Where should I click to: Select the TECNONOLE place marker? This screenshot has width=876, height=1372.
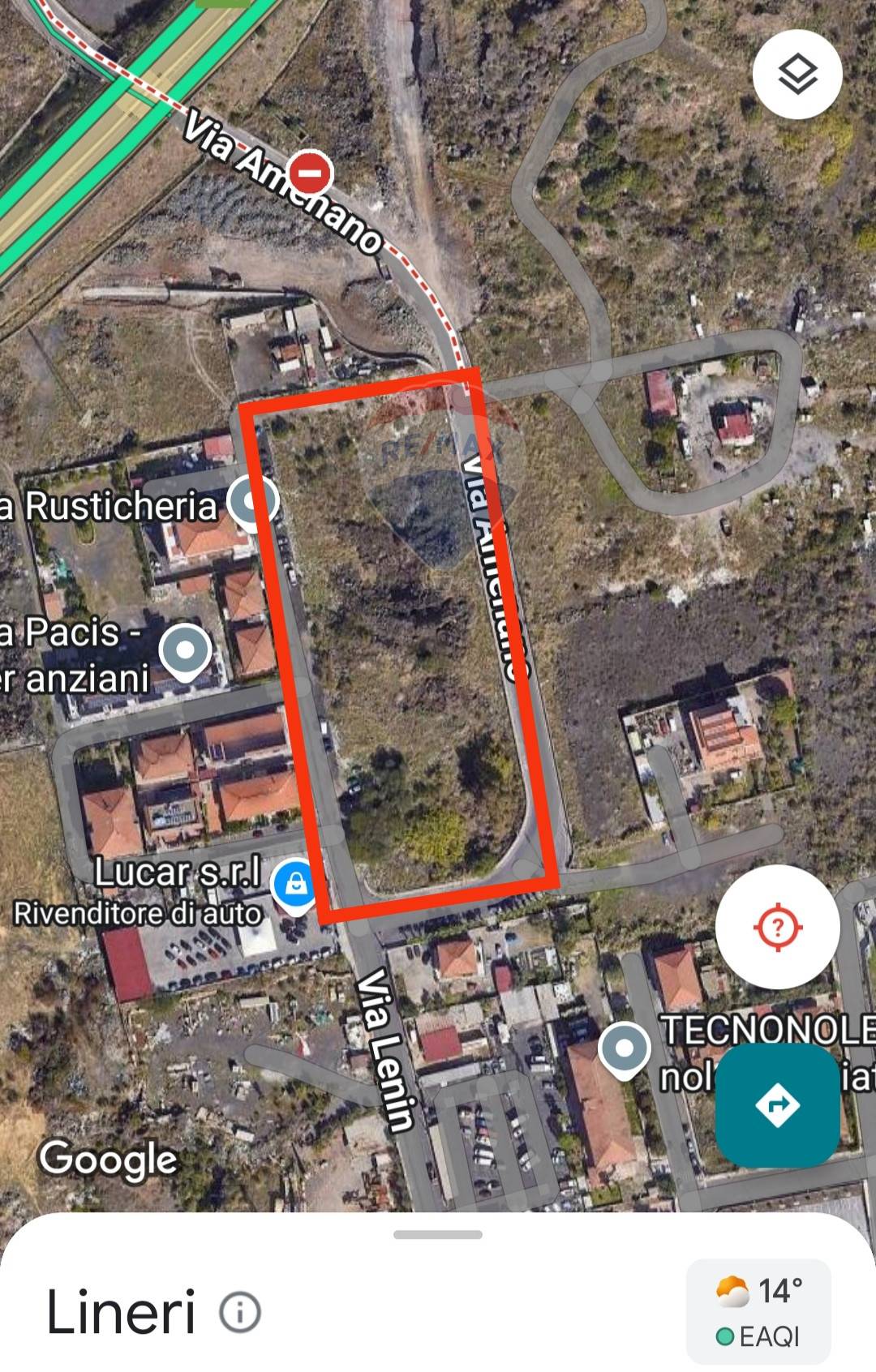[624, 1048]
